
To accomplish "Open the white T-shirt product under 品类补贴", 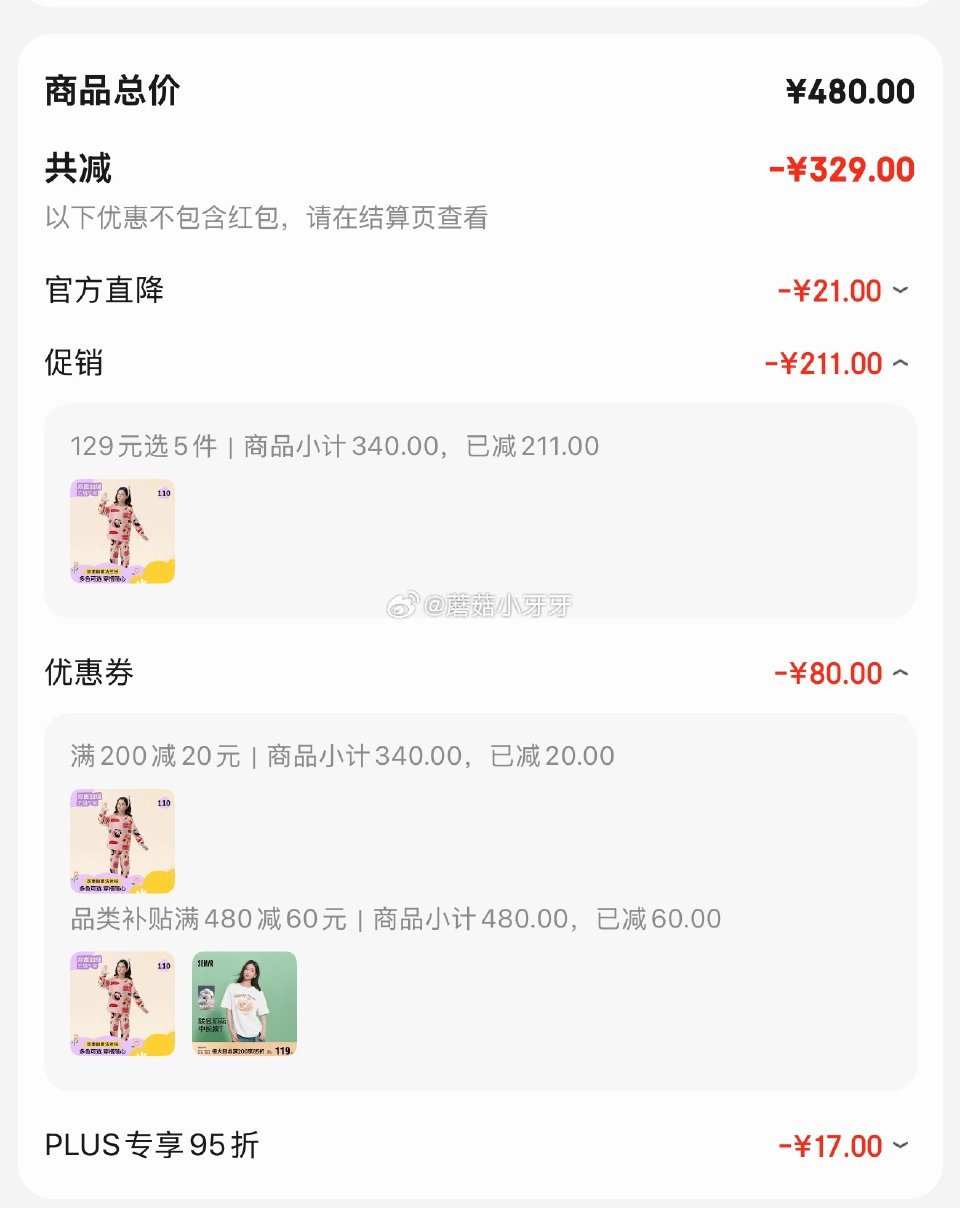I will [x=244, y=1004].
